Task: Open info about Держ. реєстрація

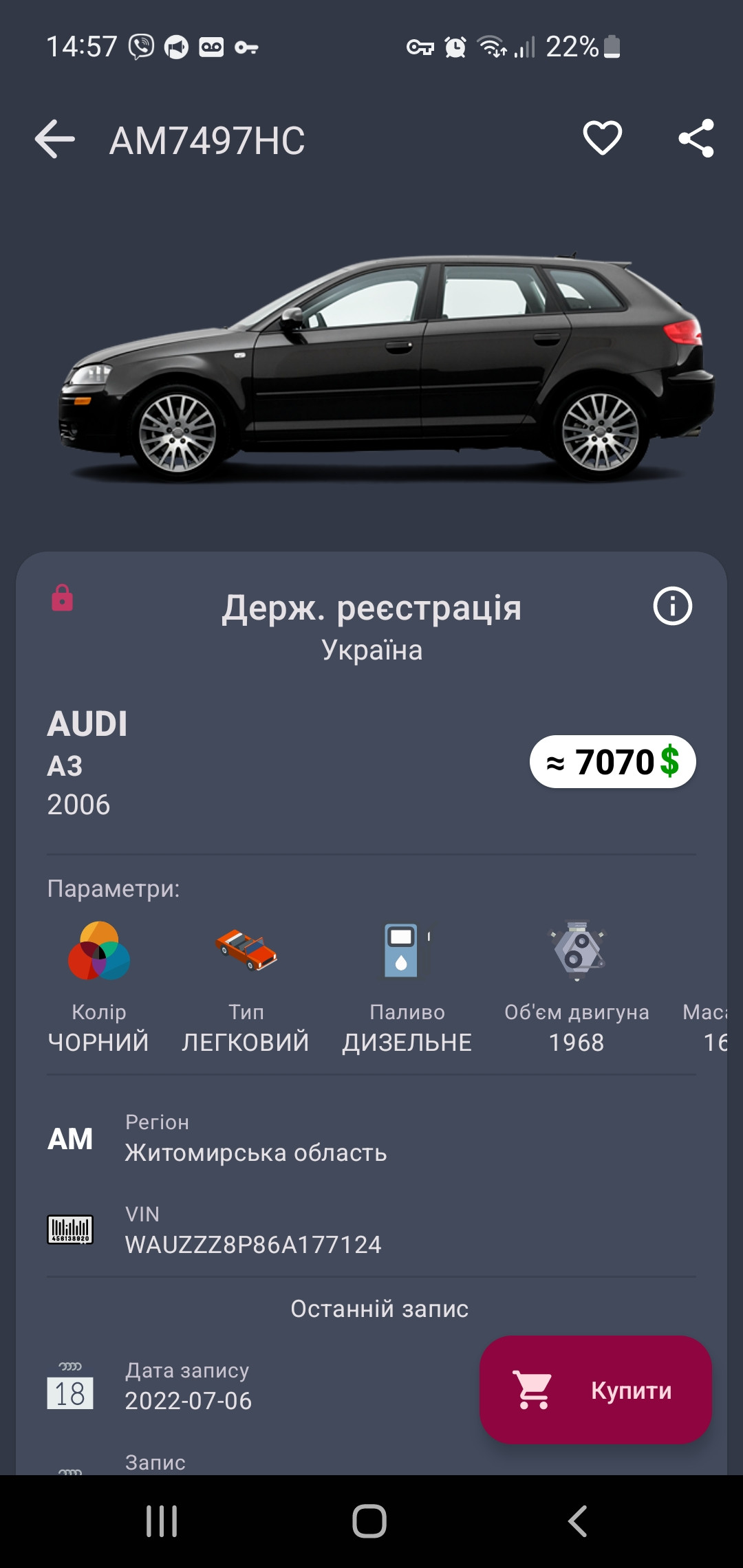Action: pos(672,607)
